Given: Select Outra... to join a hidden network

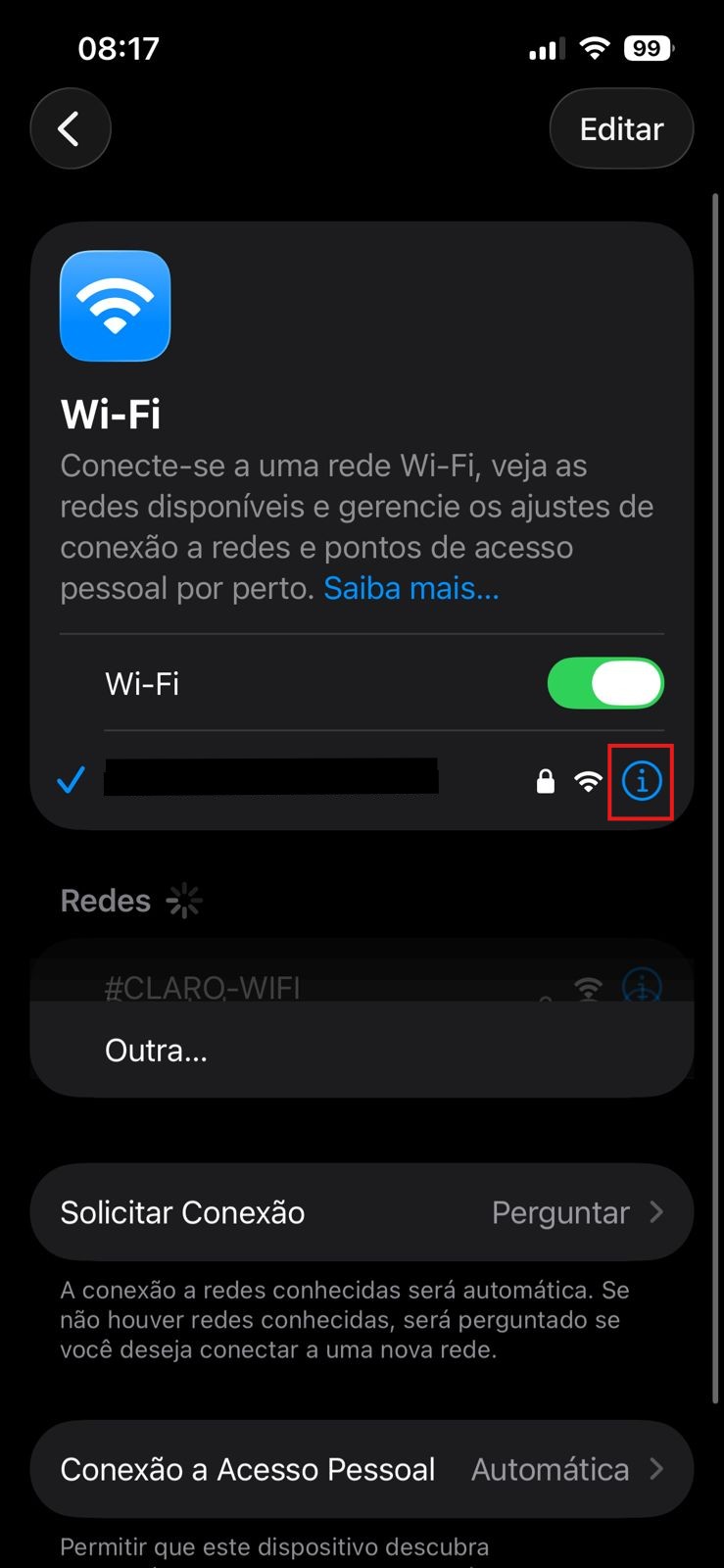Looking at the screenshot, I should pos(155,1049).
